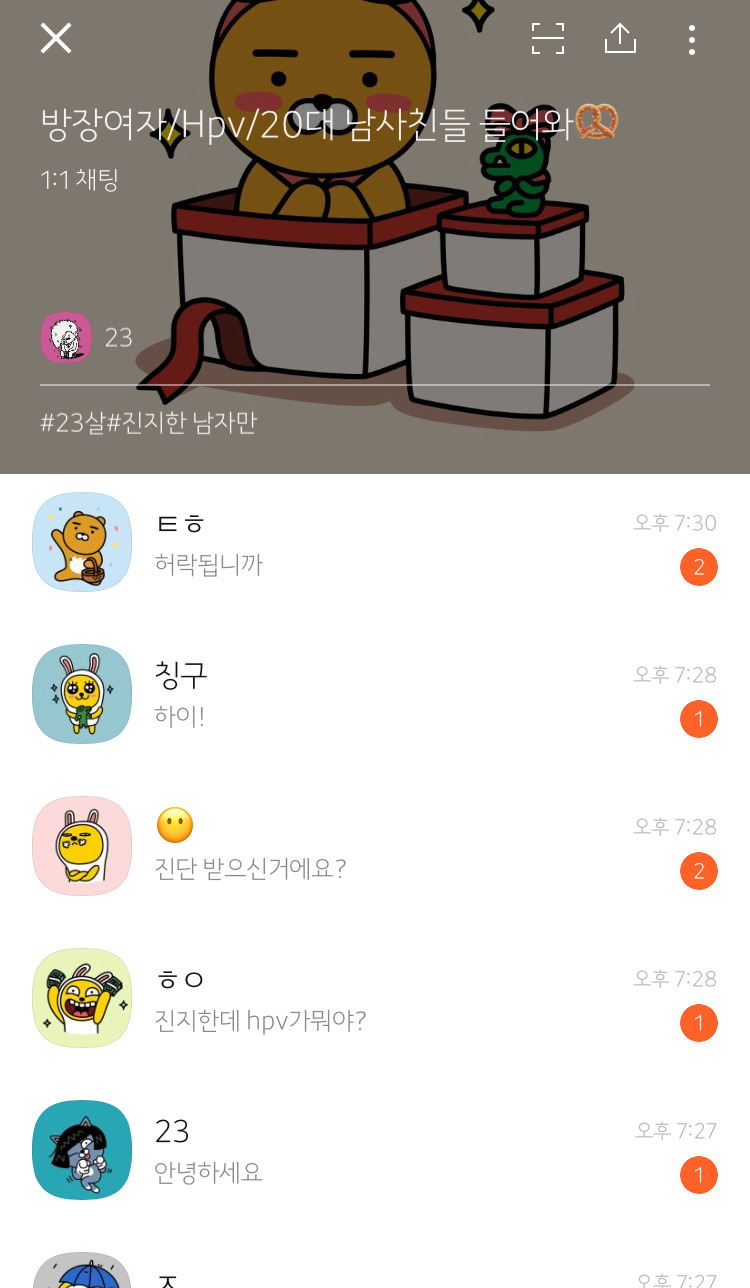
Task: Open the chat asking 진단 받으신거에요?
Action: [375, 847]
